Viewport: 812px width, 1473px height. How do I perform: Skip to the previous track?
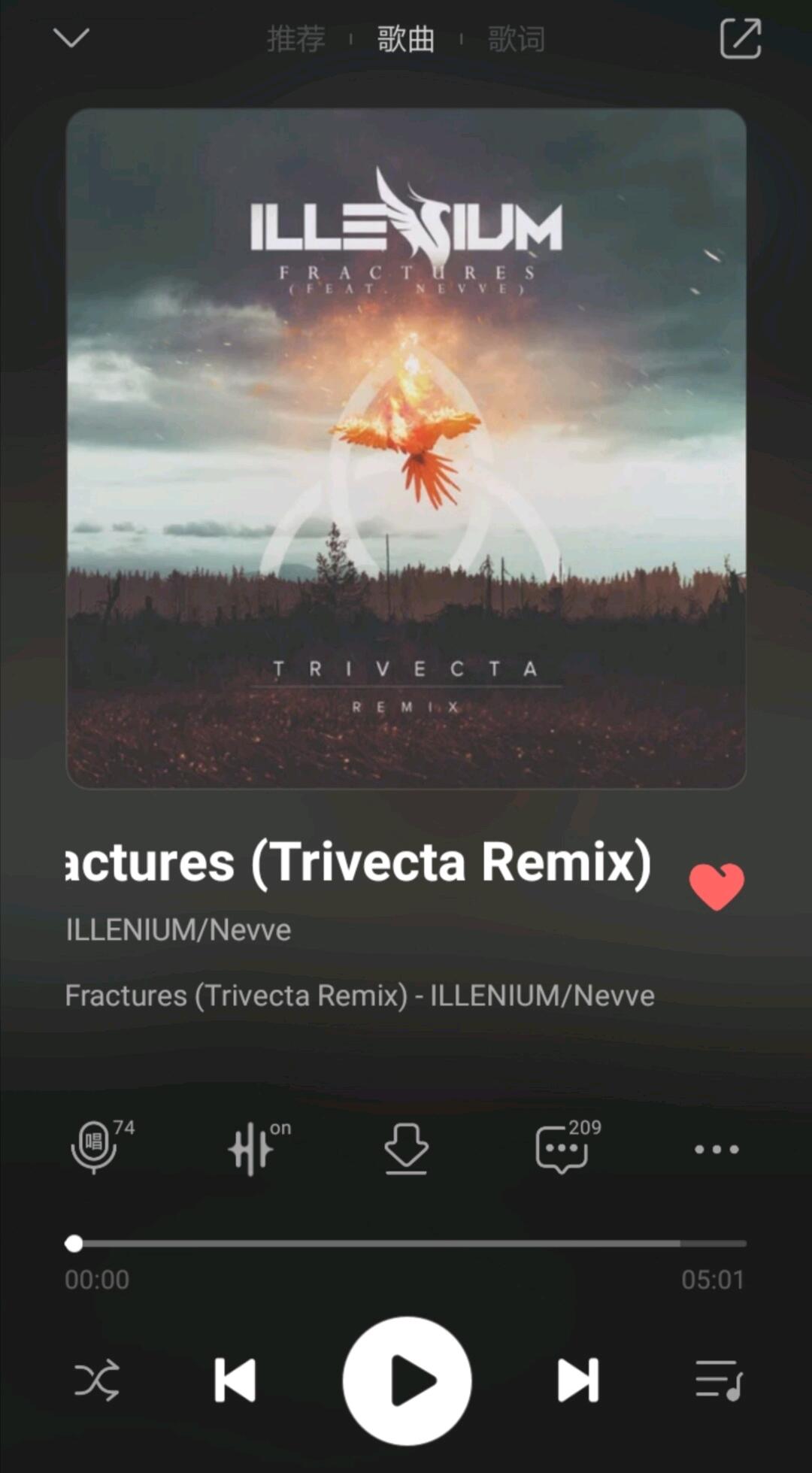point(235,1380)
